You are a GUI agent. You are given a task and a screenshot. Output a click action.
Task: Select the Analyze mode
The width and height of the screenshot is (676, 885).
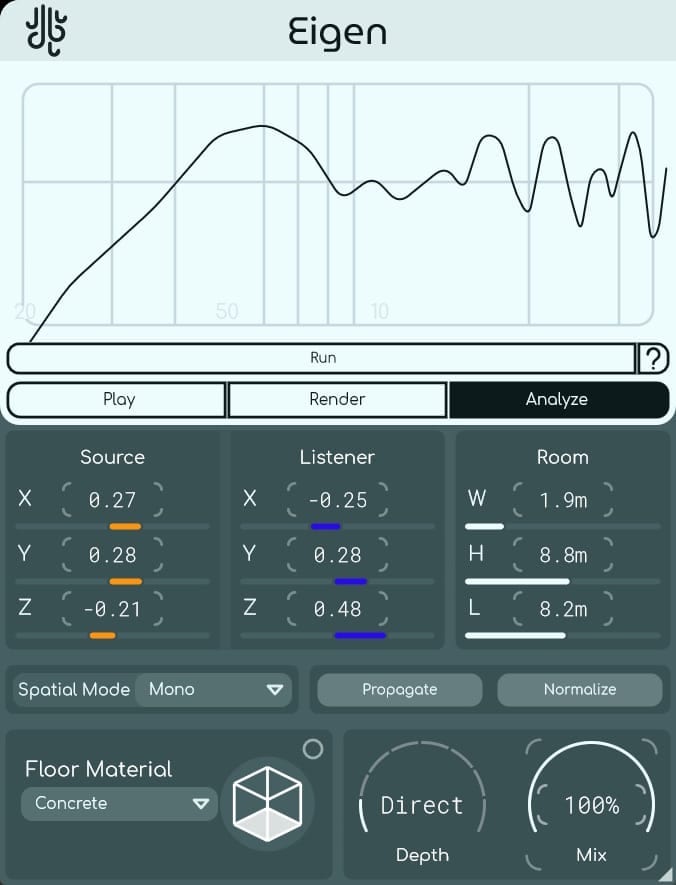(x=559, y=400)
